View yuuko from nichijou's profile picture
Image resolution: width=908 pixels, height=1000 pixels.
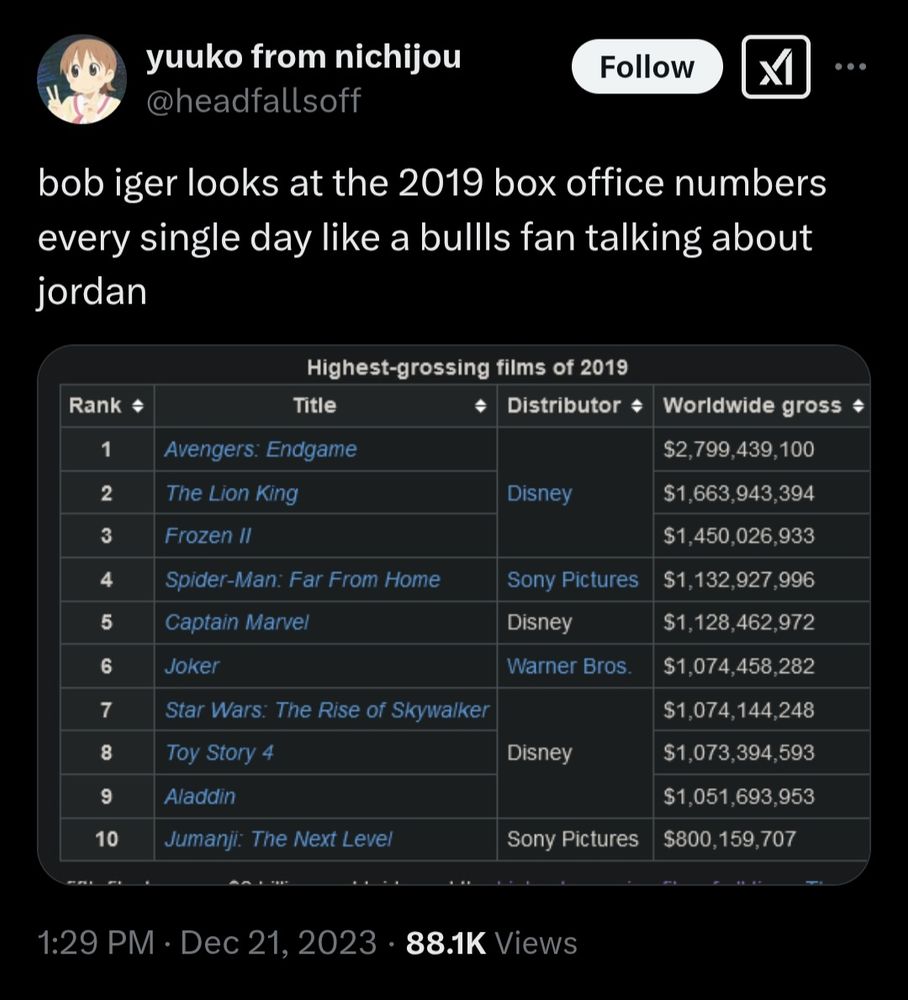(x=82, y=79)
